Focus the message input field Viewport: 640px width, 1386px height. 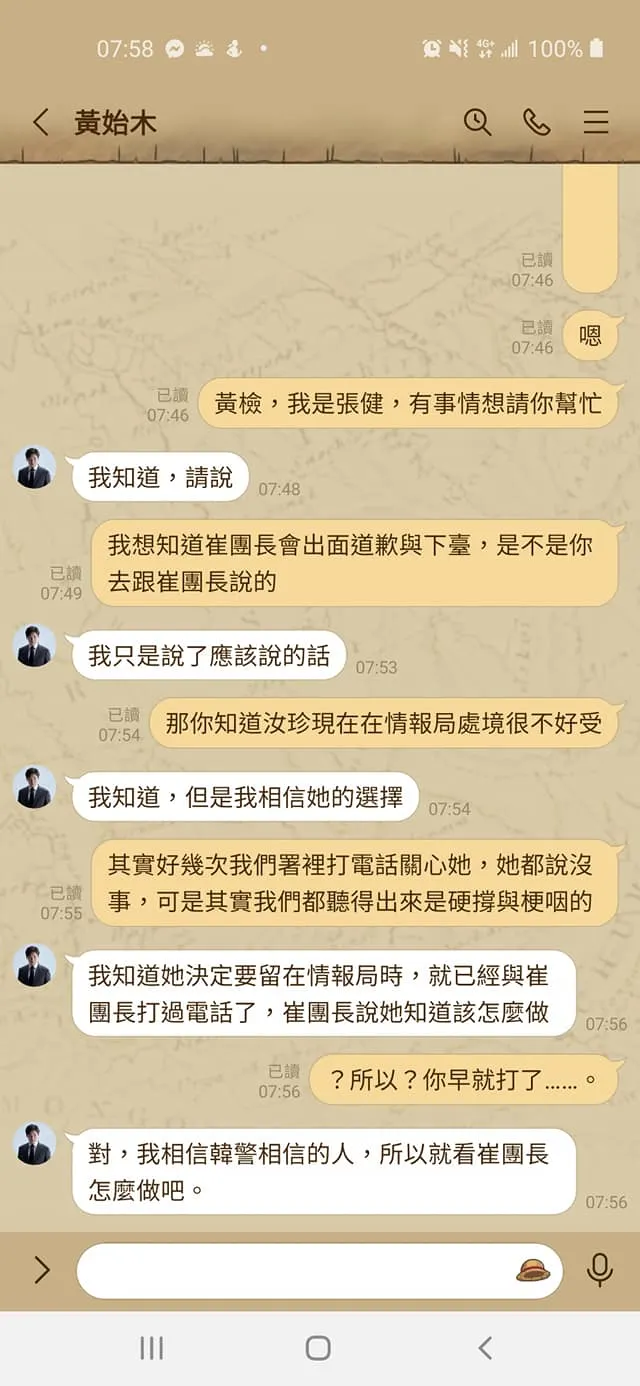[295, 1270]
